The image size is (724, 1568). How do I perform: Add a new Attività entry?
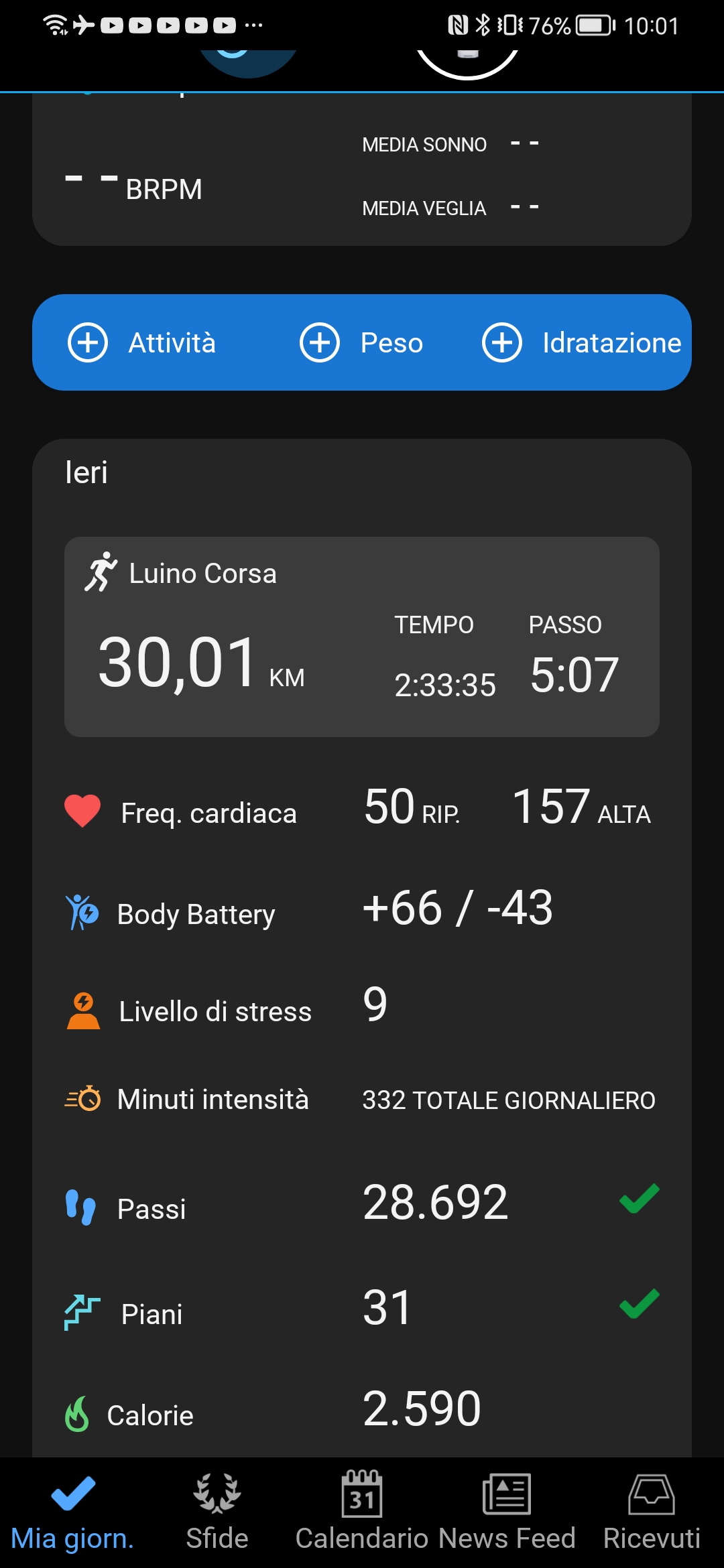click(141, 342)
